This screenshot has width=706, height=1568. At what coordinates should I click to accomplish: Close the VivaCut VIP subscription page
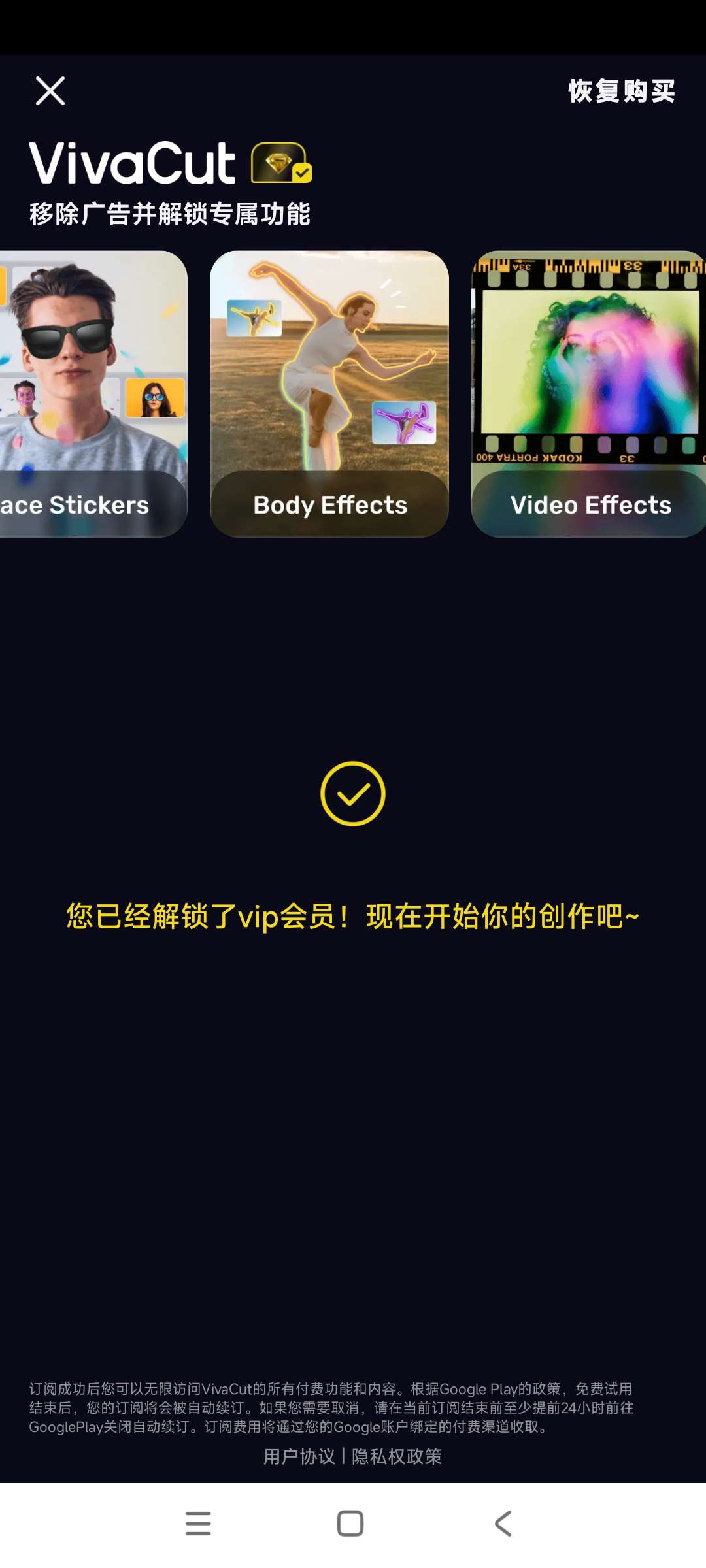(50, 91)
